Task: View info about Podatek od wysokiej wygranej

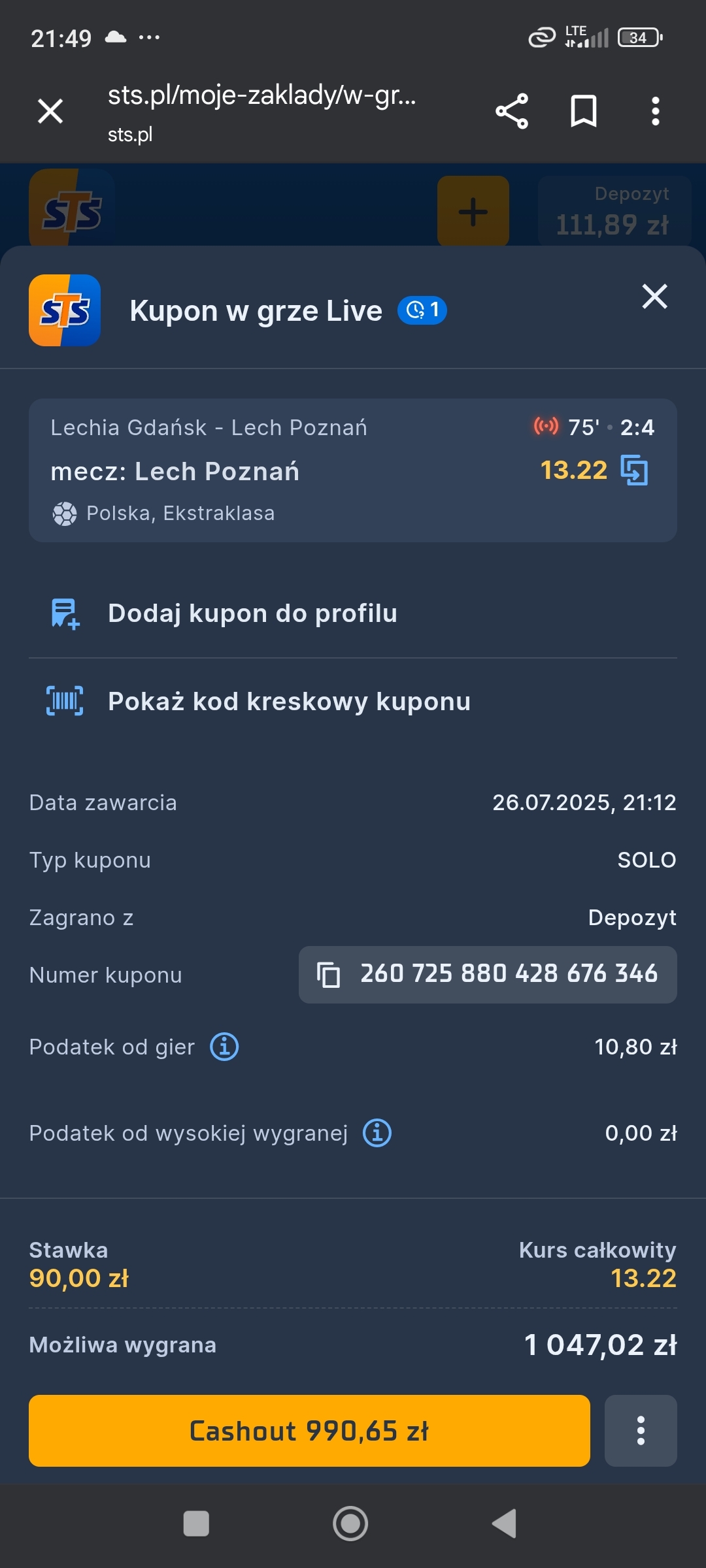Action: (x=377, y=1133)
